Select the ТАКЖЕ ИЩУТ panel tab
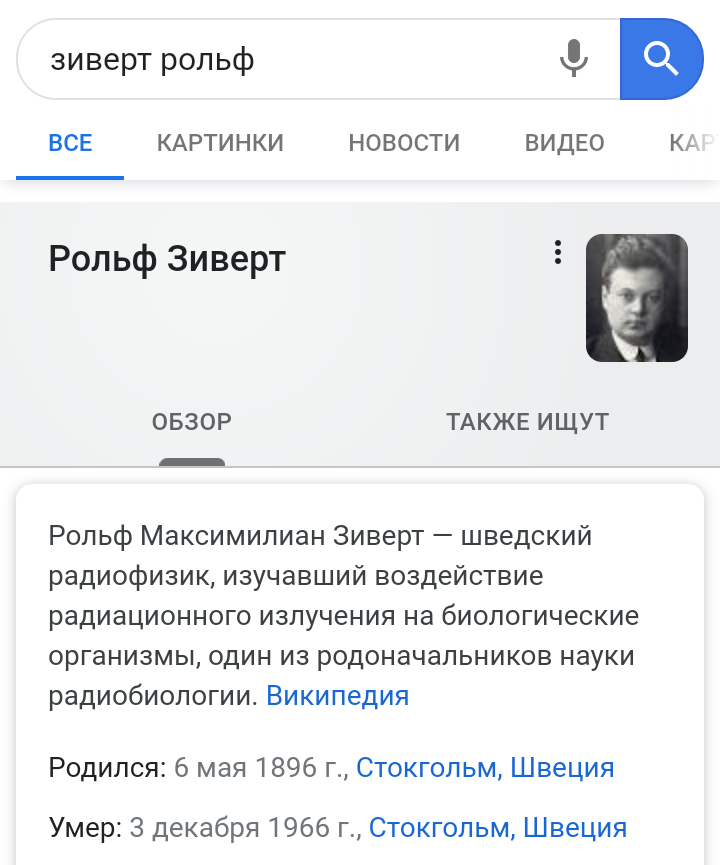Screen dimensions: 720x865 527,422
